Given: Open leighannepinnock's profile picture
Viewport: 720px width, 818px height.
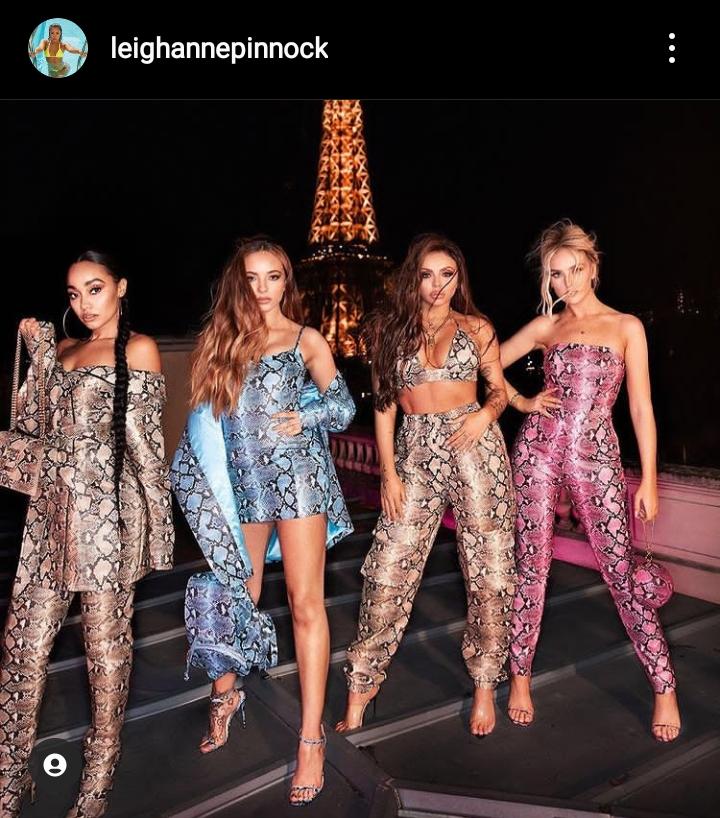Looking at the screenshot, I should [58, 48].
